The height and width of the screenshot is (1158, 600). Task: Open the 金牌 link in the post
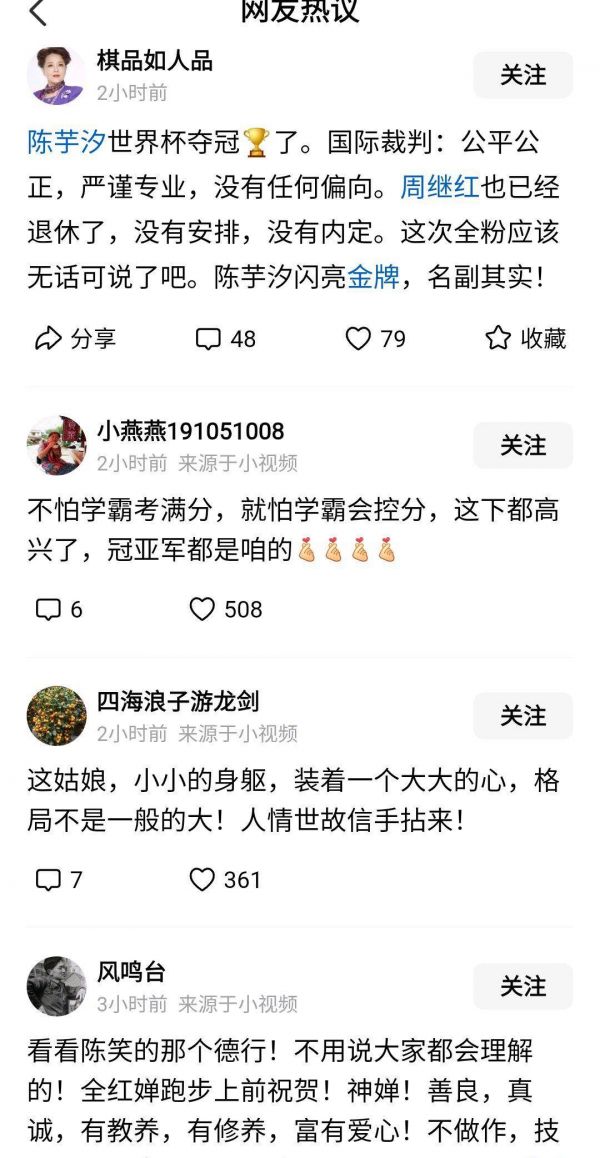coord(373,277)
